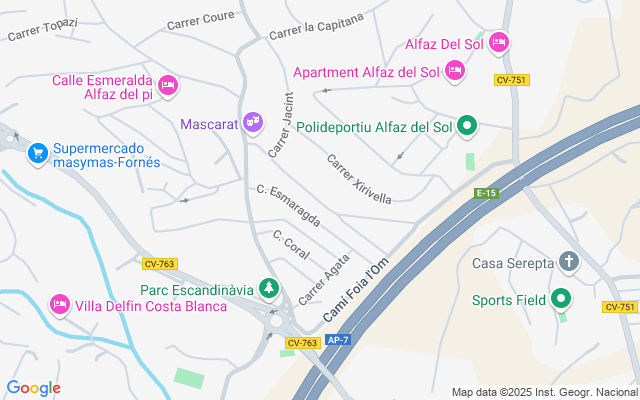Screen dimensions: 640x400
Task: Open the Mascarat place marker
Action: (253, 123)
